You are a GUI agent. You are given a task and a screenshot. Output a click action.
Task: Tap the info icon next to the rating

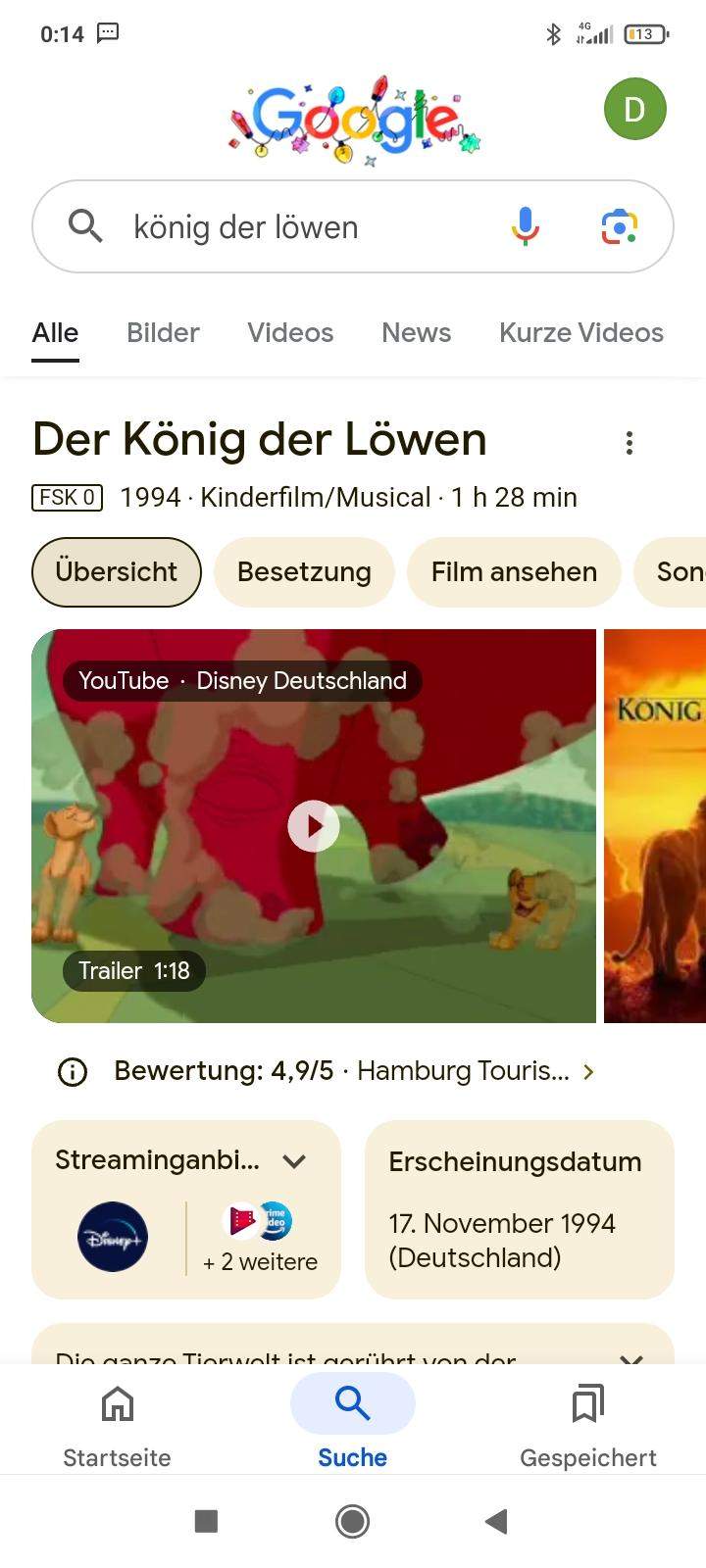71,1070
